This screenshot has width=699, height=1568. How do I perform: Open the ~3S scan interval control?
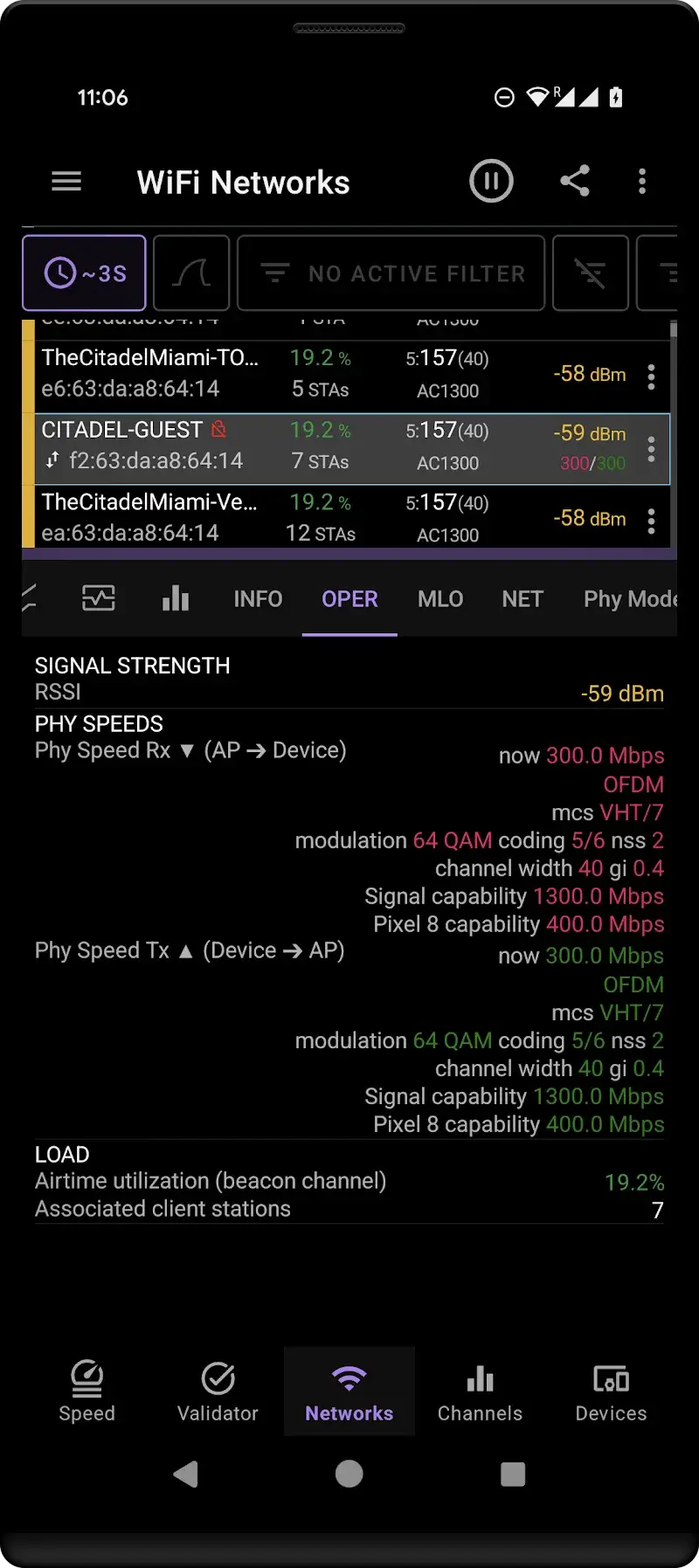83,273
